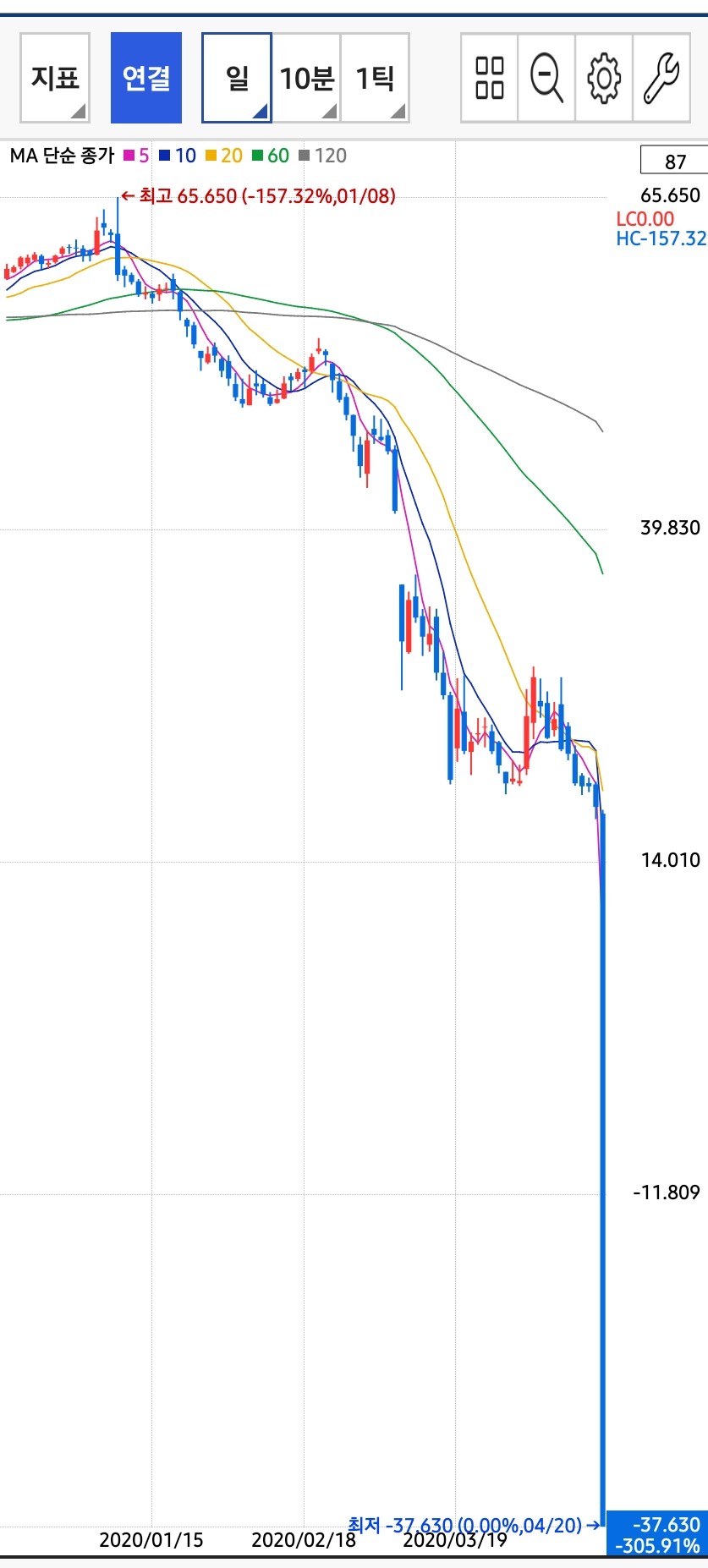Image resolution: width=708 pixels, height=1568 pixels.
Task: Open the grid layout icon
Action: pyautogui.click(x=490, y=78)
